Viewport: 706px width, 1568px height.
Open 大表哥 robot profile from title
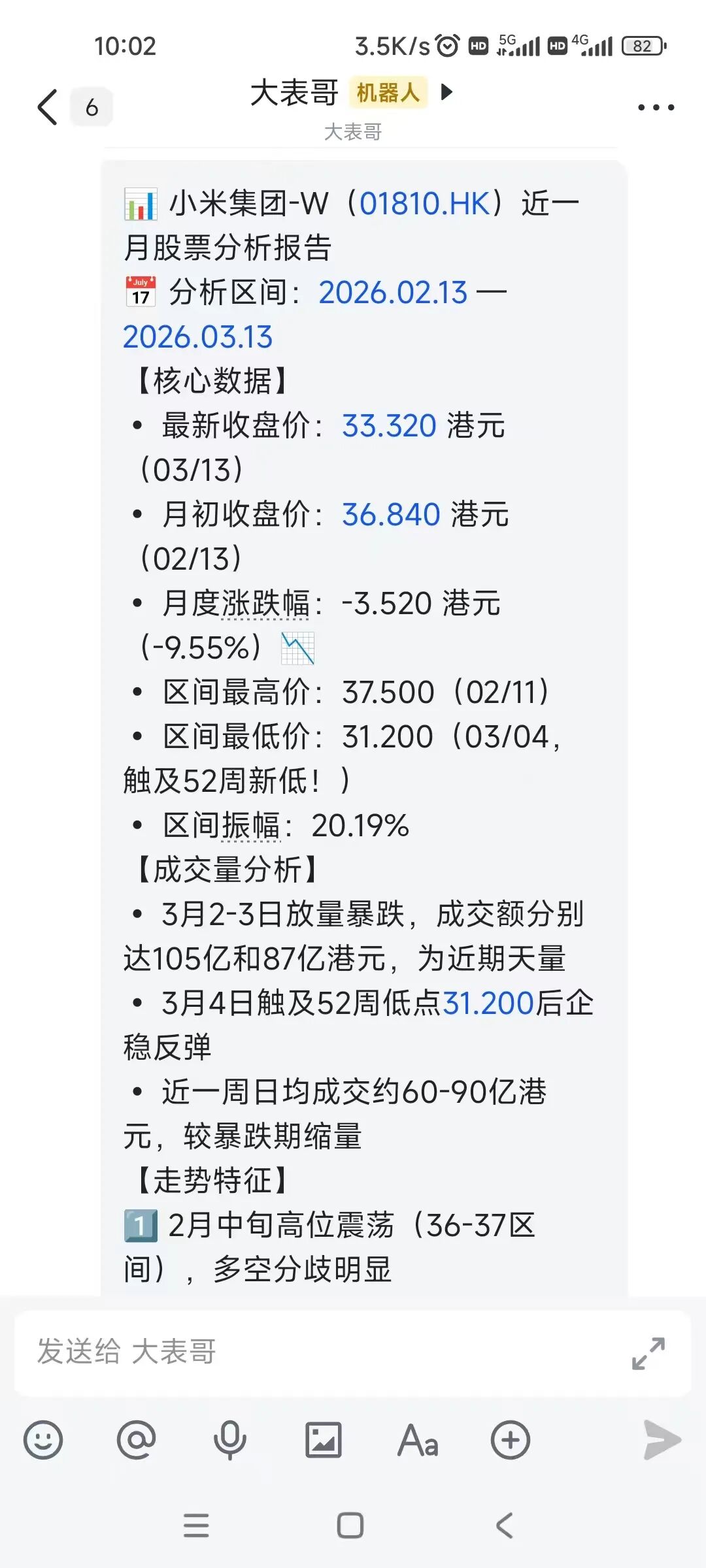coord(295,93)
